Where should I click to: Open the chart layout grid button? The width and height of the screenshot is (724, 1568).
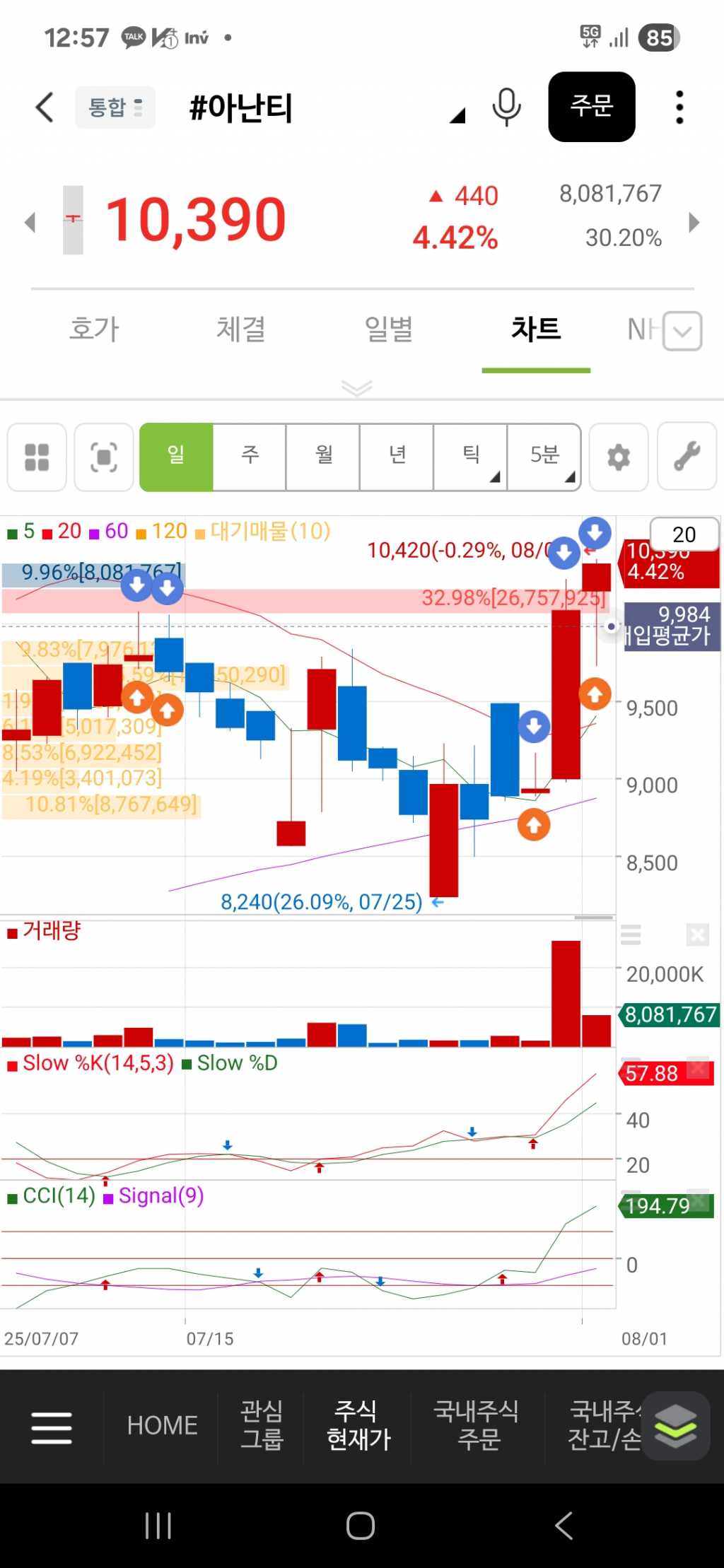pyautogui.click(x=37, y=457)
